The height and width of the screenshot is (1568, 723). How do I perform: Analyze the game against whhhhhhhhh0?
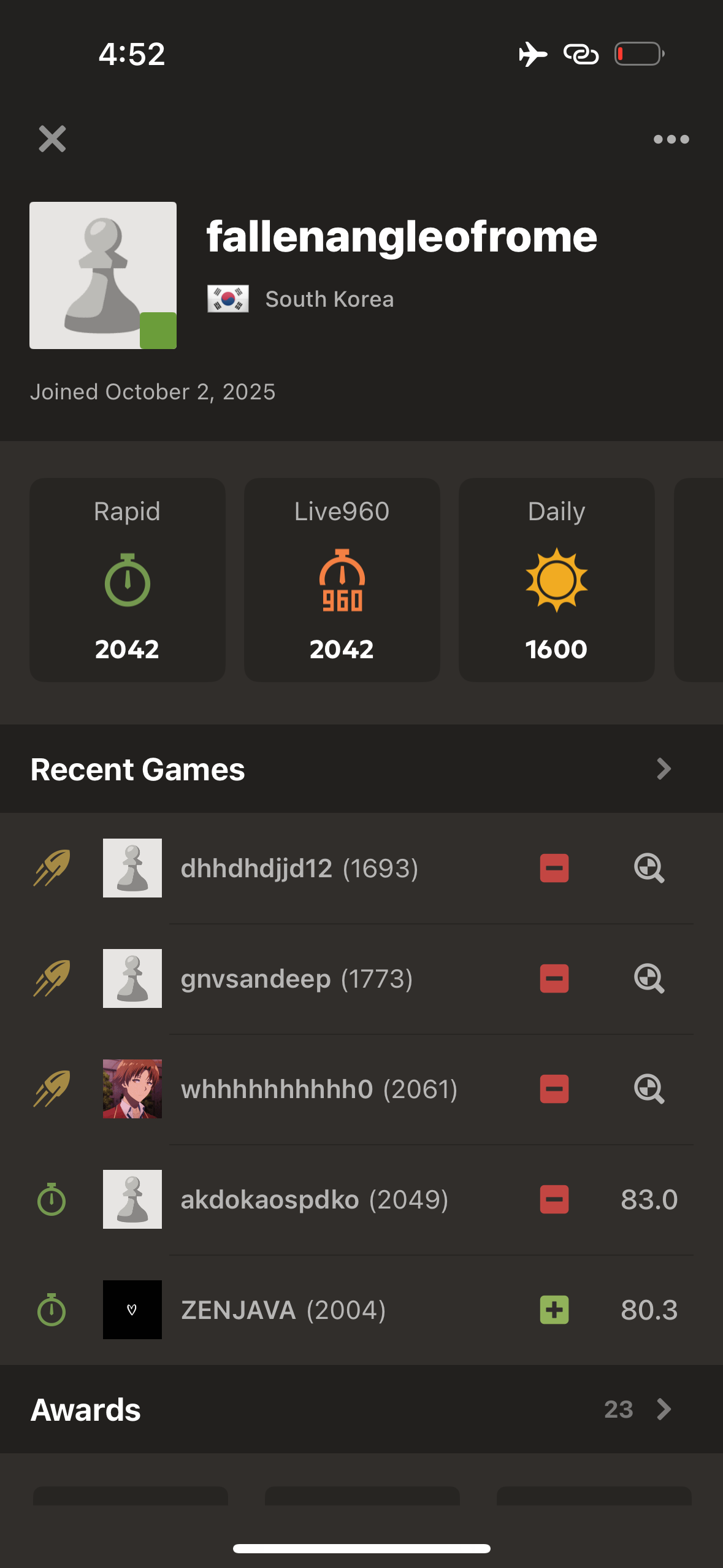649,1089
